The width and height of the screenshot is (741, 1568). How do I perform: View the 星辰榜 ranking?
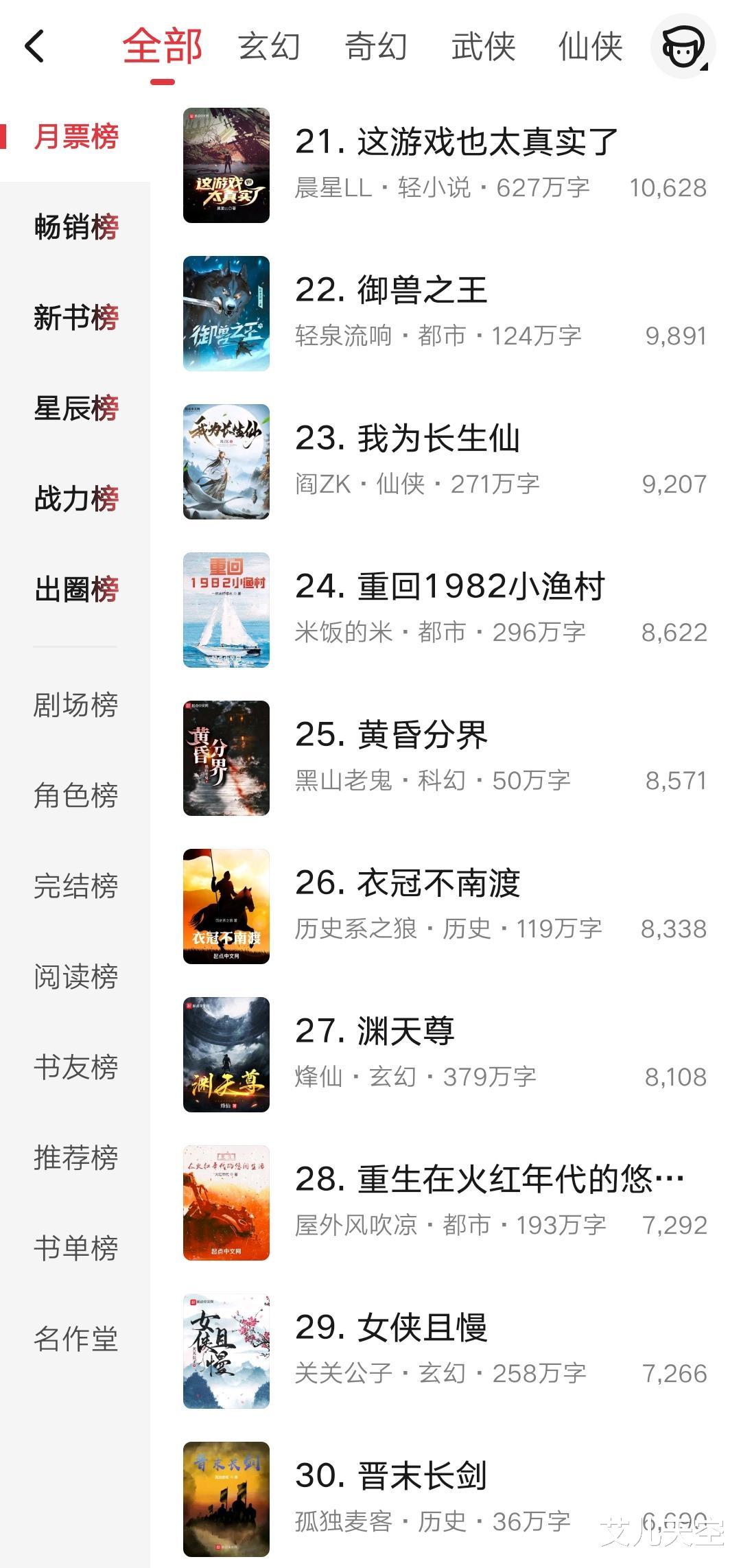point(75,408)
